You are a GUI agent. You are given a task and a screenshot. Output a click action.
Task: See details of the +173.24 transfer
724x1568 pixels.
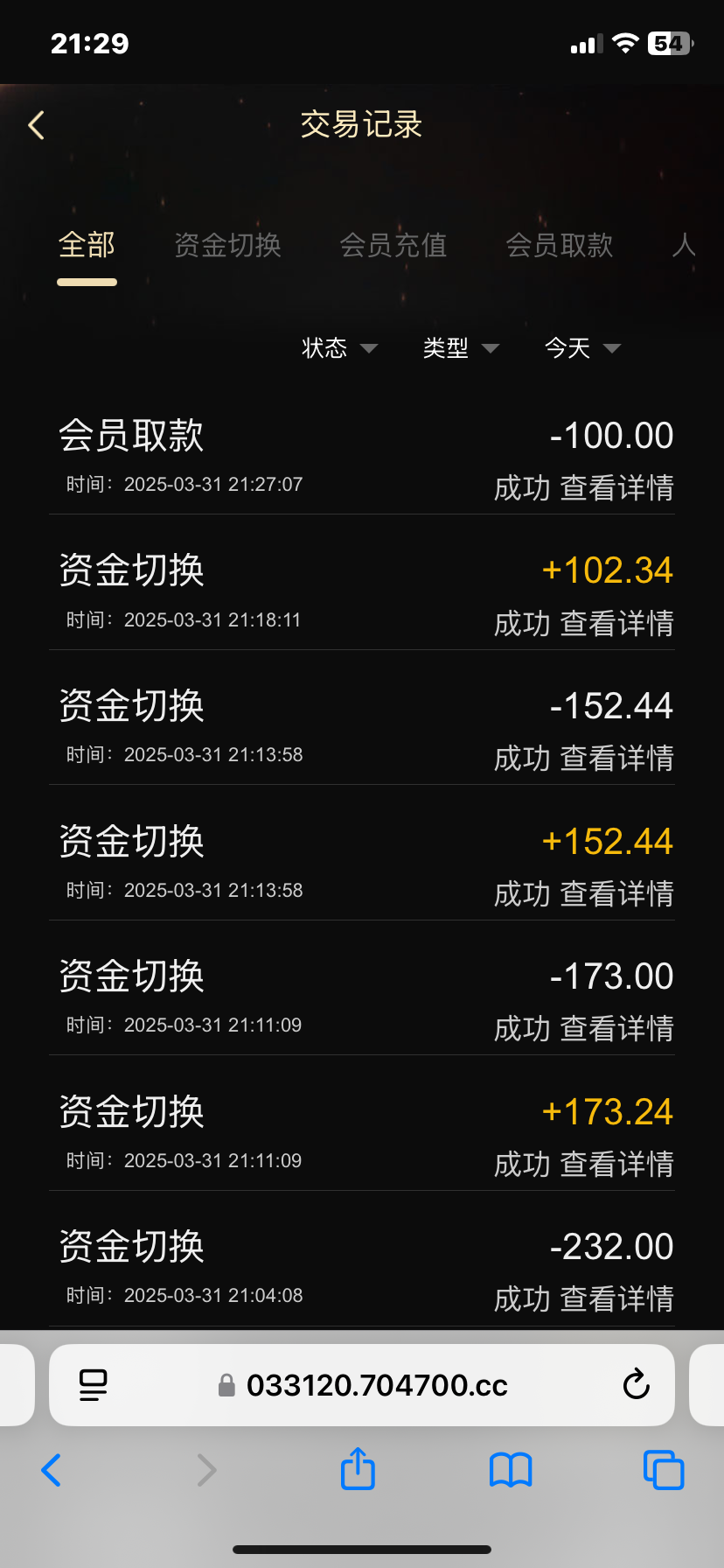[616, 1165]
